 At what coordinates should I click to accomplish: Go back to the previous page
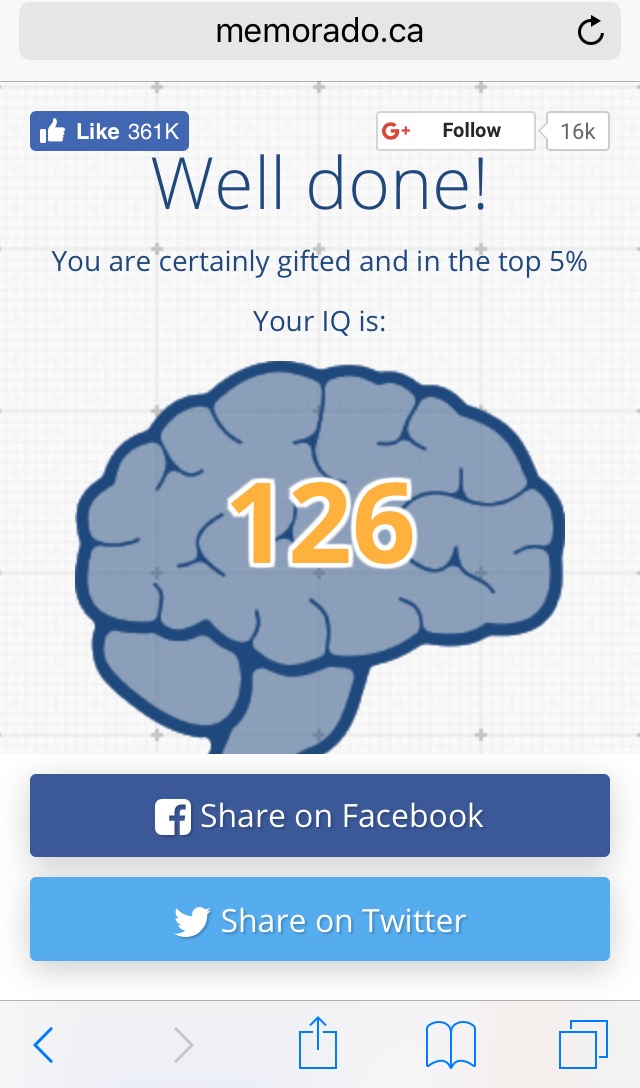[x=43, y=1044]
